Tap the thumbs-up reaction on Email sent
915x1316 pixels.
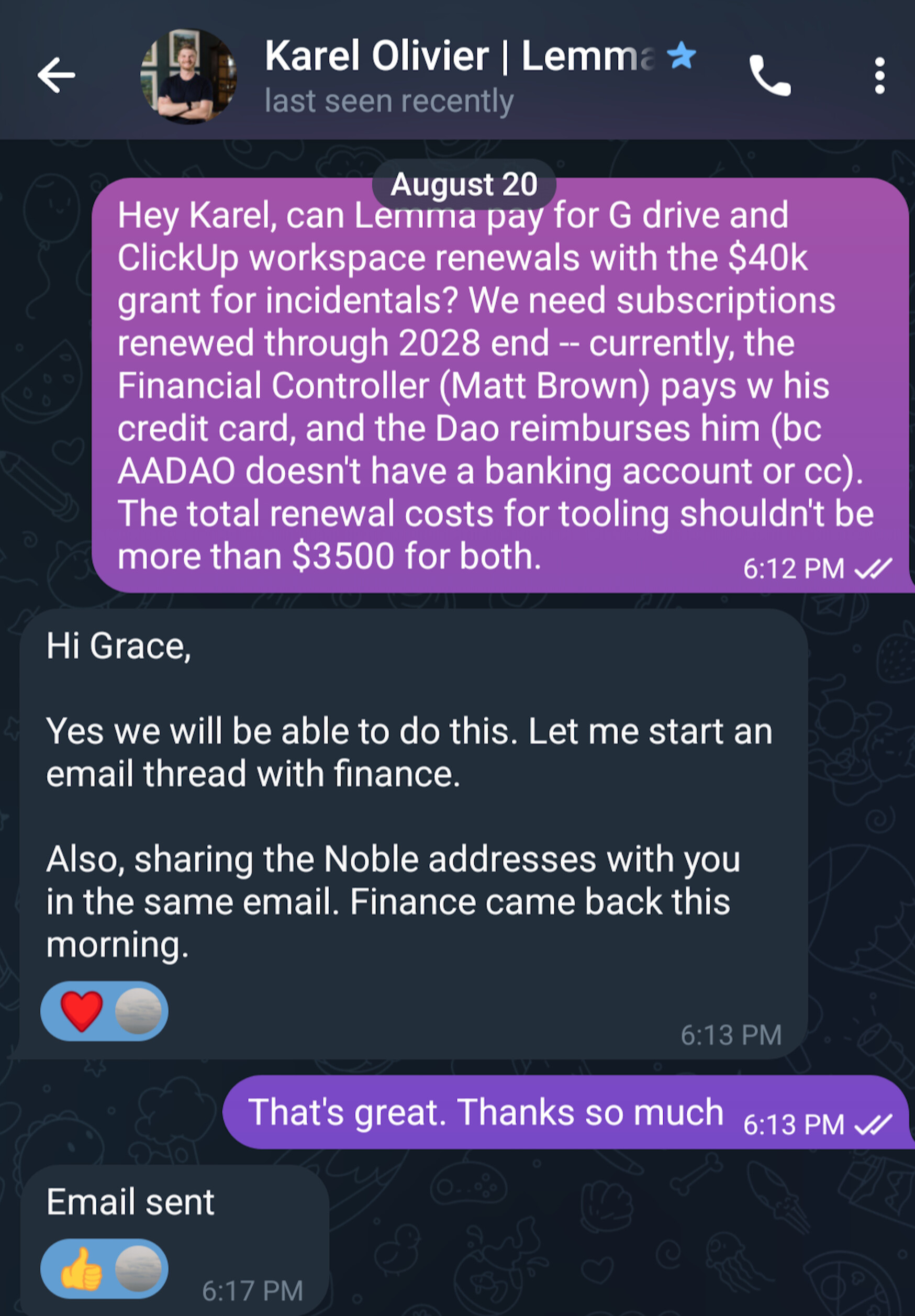coord(82,1269)
